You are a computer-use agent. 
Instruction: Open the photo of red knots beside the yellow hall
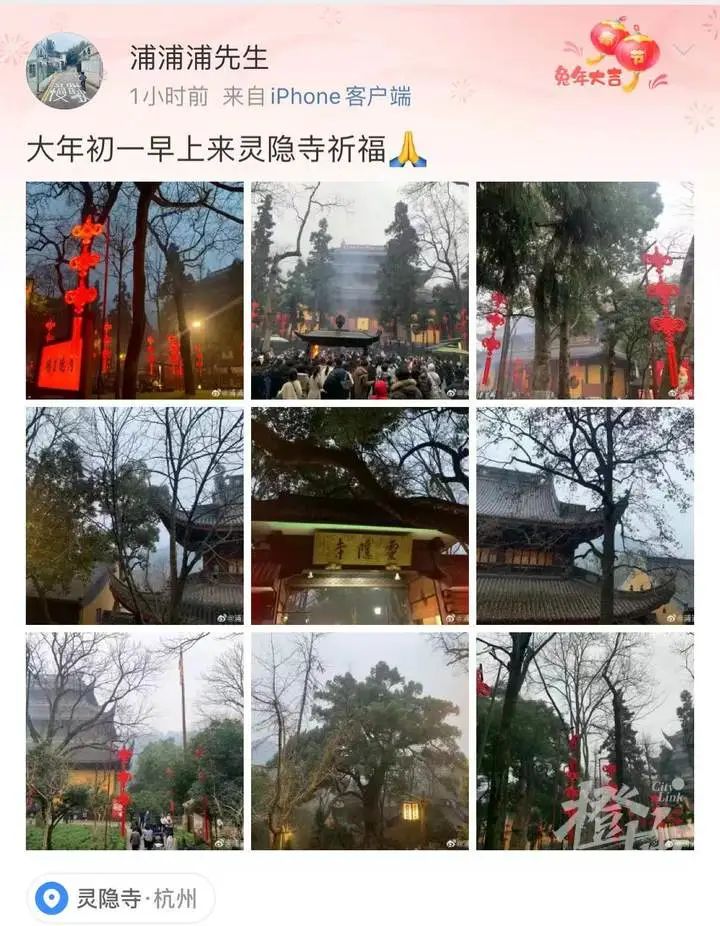point(585,290)
